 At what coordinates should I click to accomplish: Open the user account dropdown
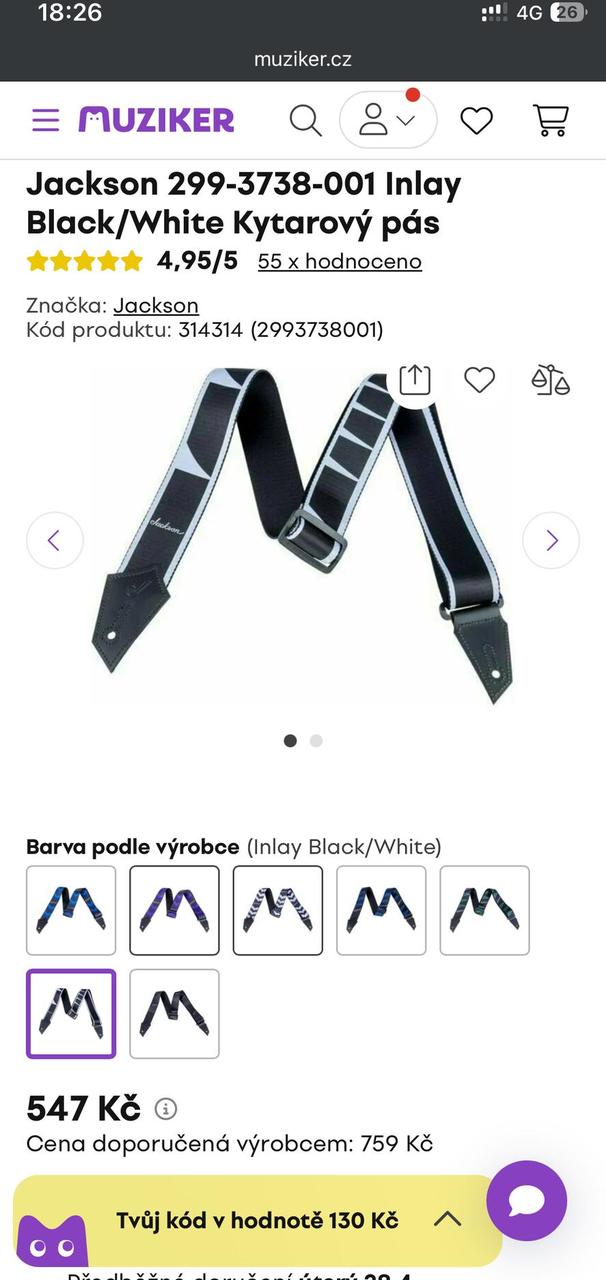click(388, 120)
